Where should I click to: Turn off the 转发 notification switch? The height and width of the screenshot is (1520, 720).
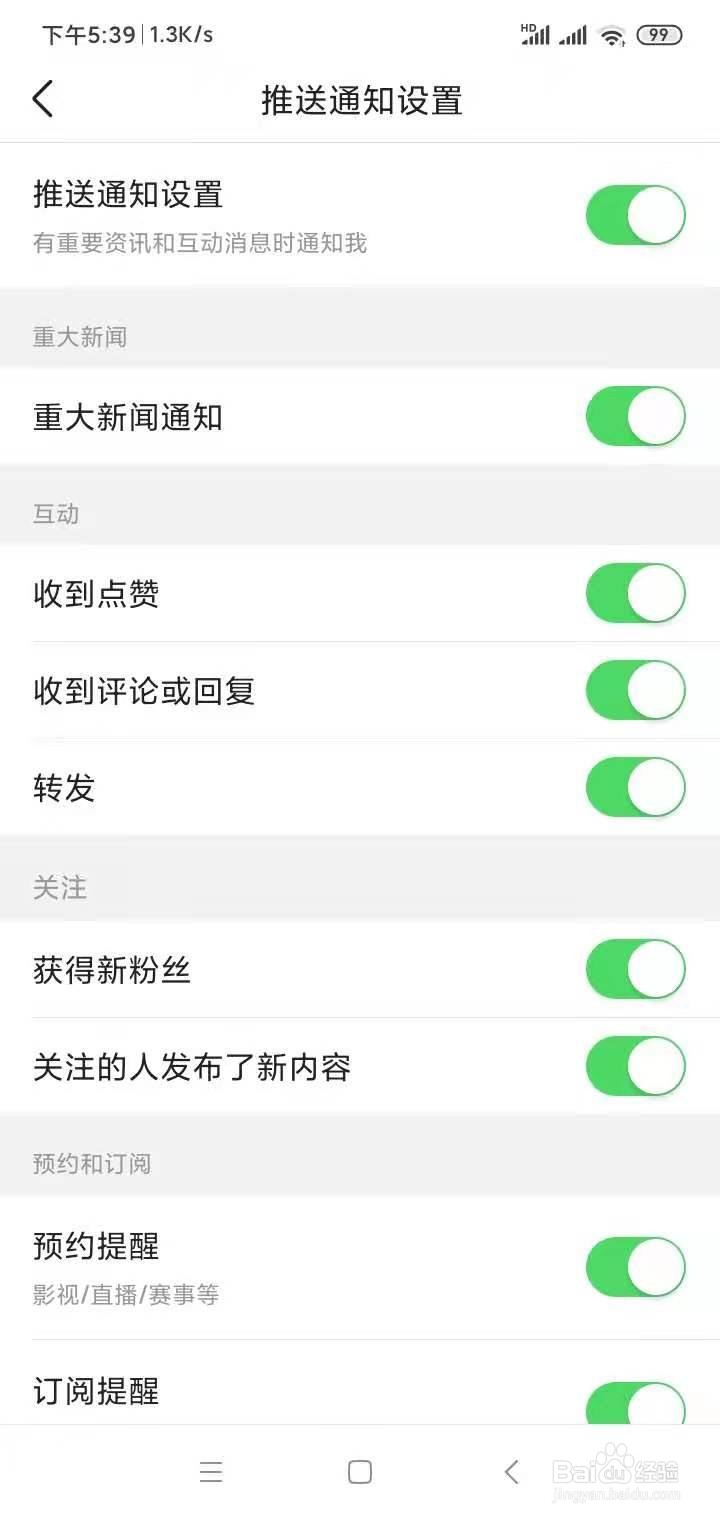point(636,787)
